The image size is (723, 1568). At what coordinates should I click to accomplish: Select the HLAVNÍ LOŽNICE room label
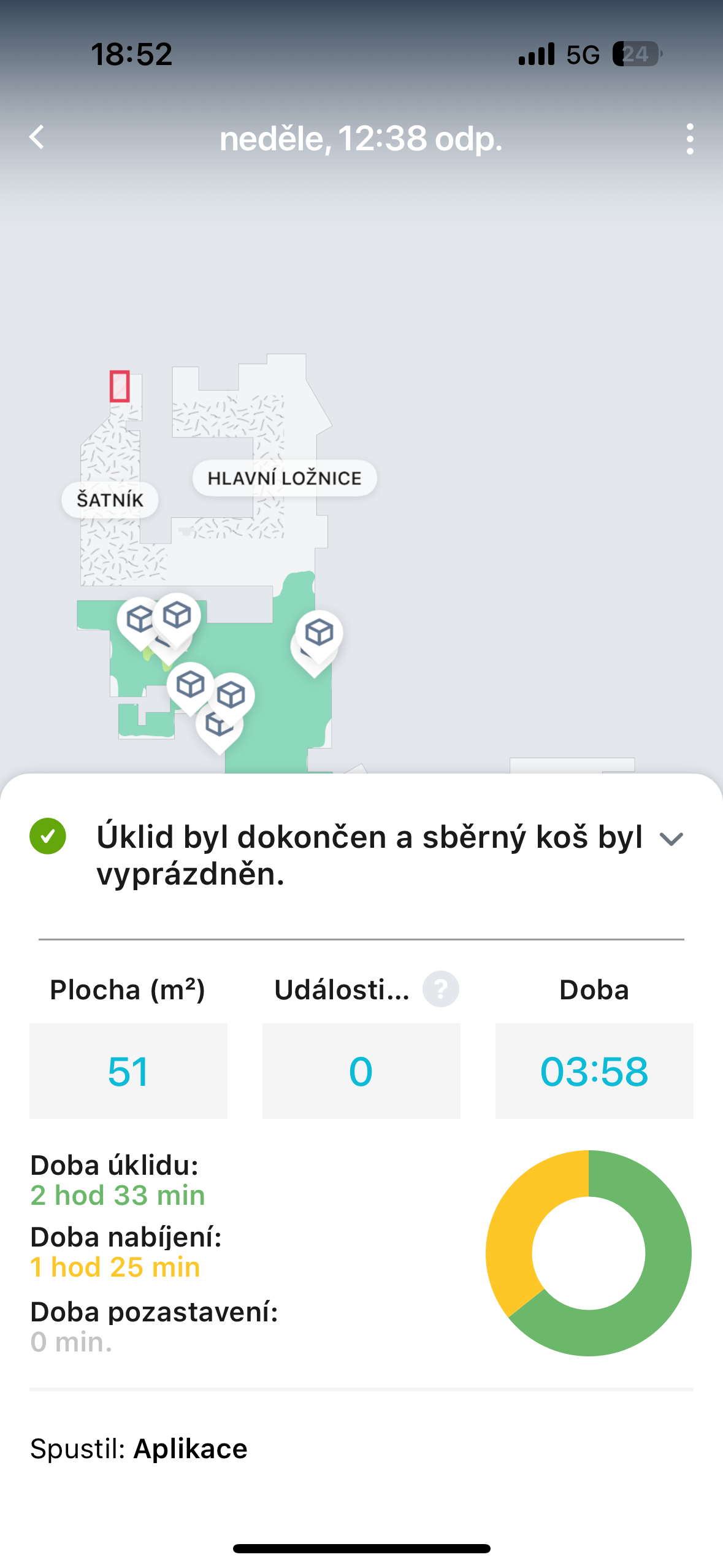[286, 478]
